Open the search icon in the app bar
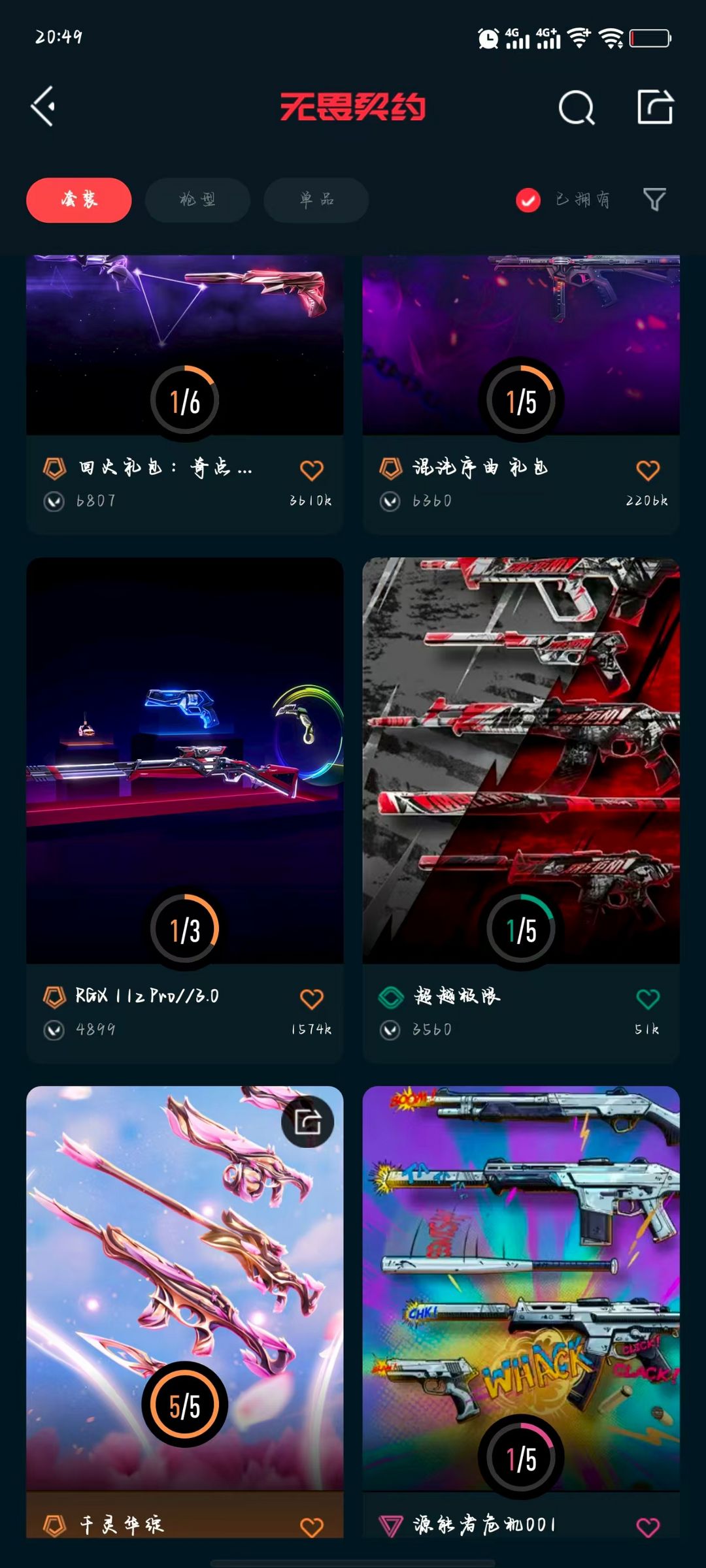The width and height of the screenshot is (706, 1568). (577, 107)
